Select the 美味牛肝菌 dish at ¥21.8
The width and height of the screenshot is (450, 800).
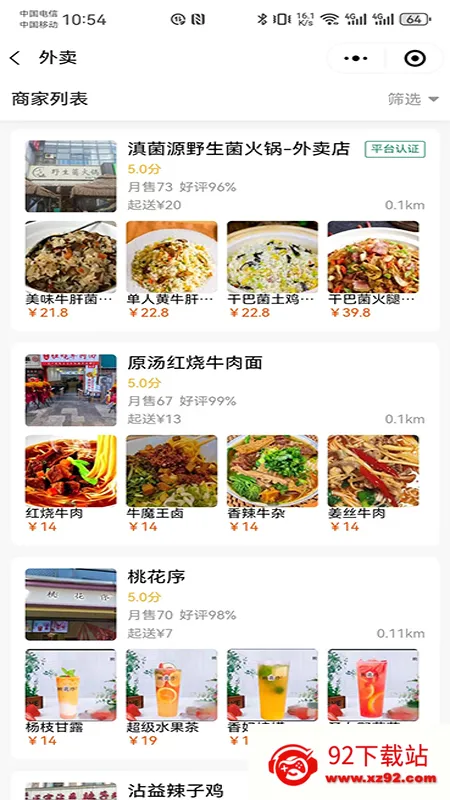click(x=71, y=270)
